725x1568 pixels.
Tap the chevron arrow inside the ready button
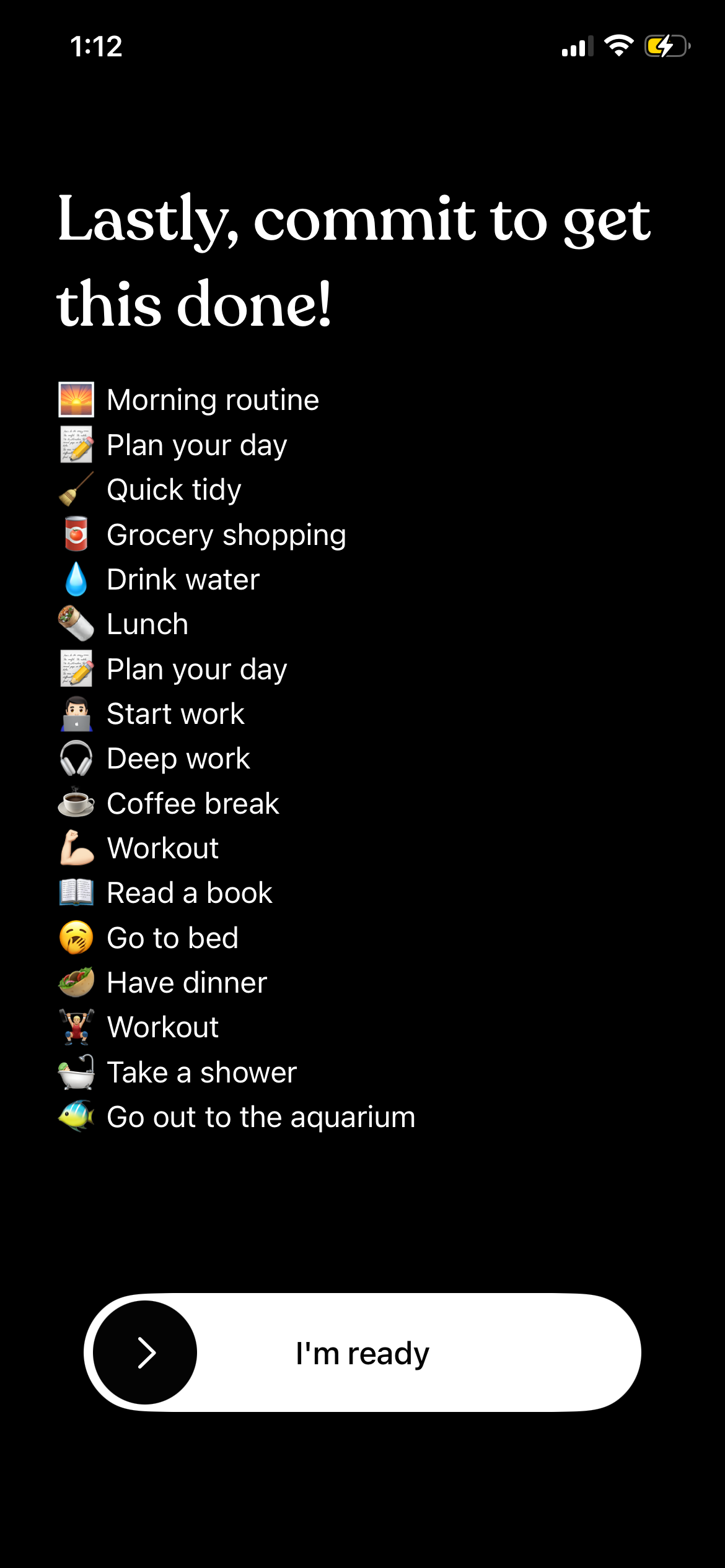(x=149, y=1353)
